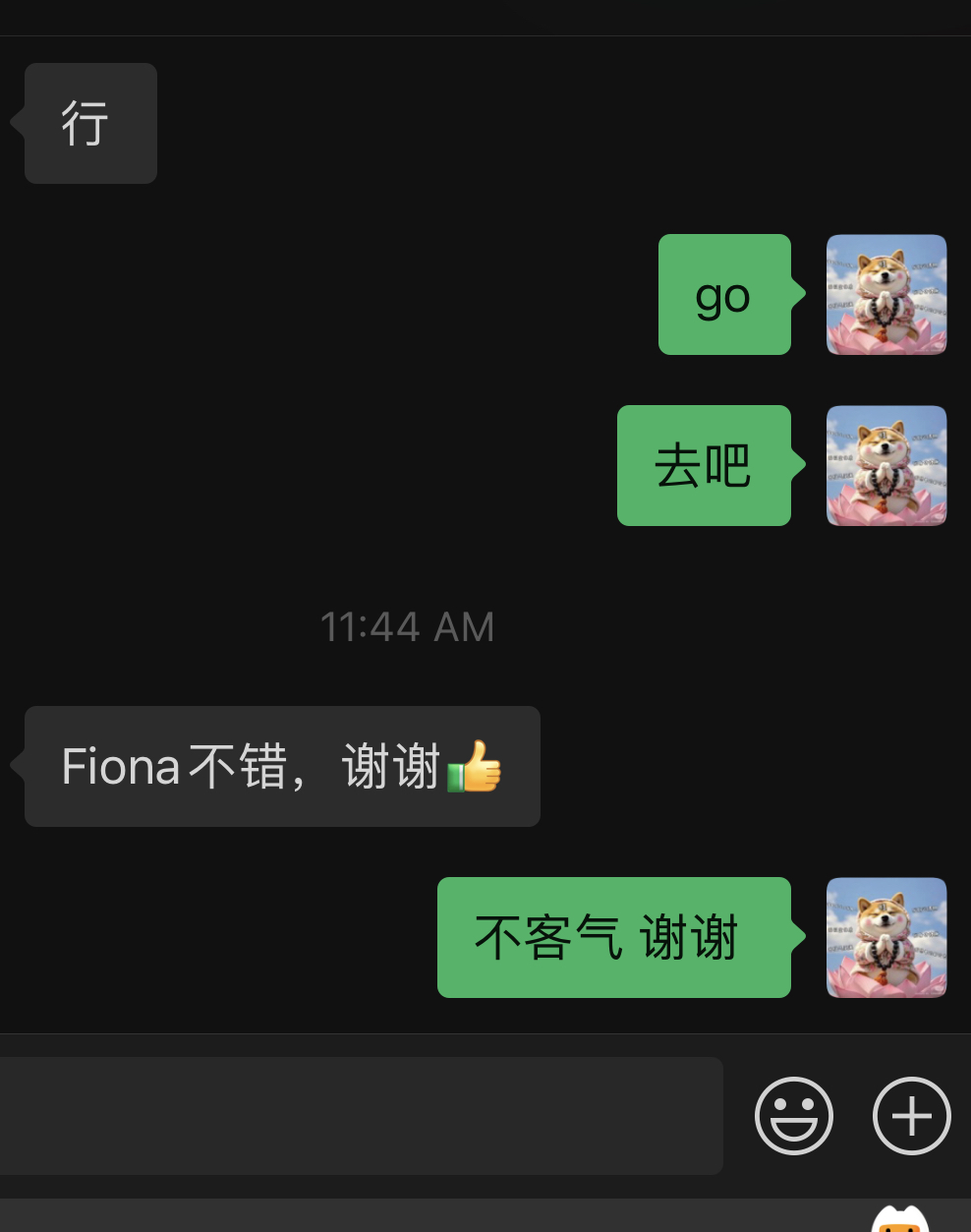Tap the avatar beside the 'go' message
This screenshot has height=1232, width=971.
tap(885, 294)
